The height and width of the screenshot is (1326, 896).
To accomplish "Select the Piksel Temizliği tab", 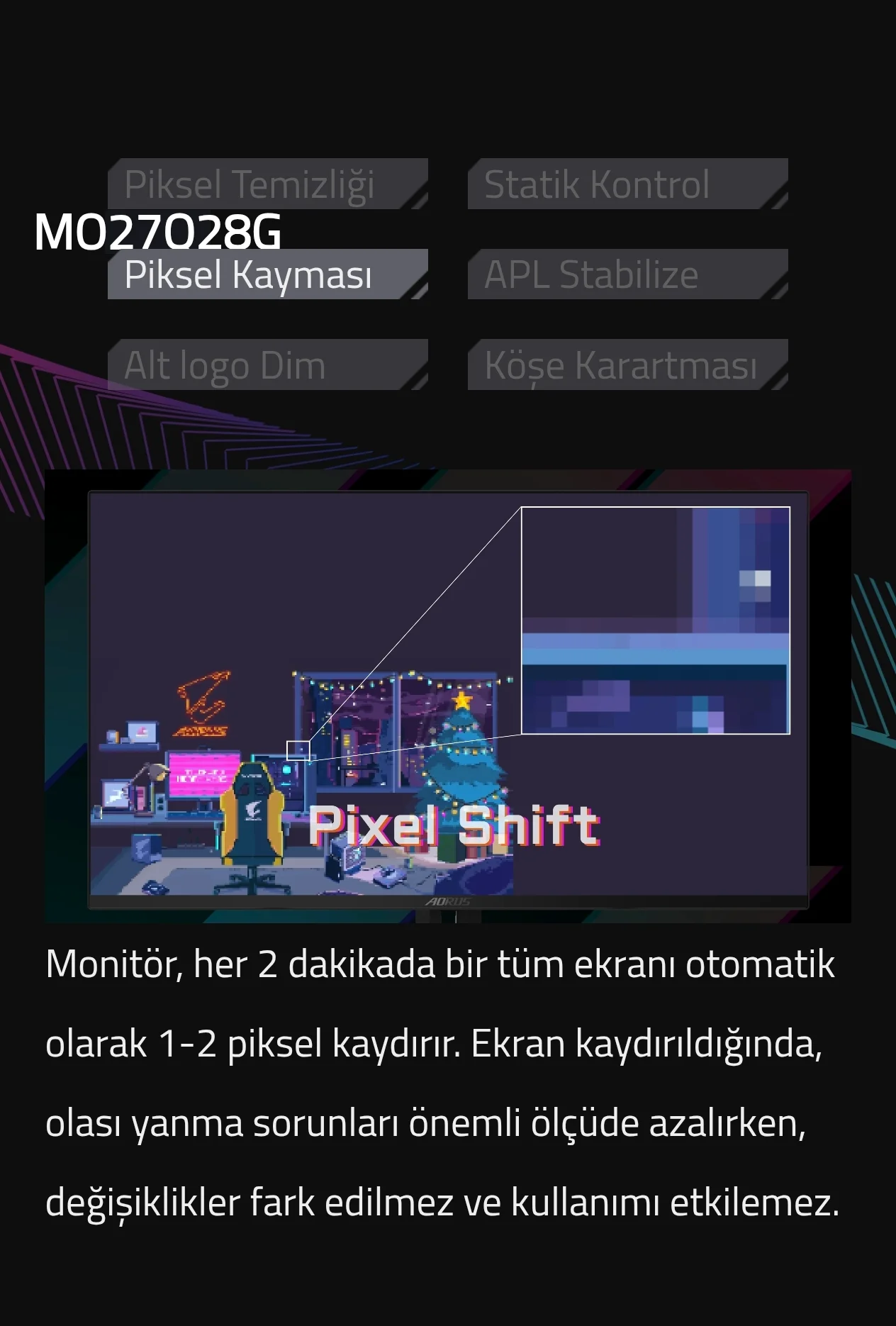I will [x=267, y=184].
